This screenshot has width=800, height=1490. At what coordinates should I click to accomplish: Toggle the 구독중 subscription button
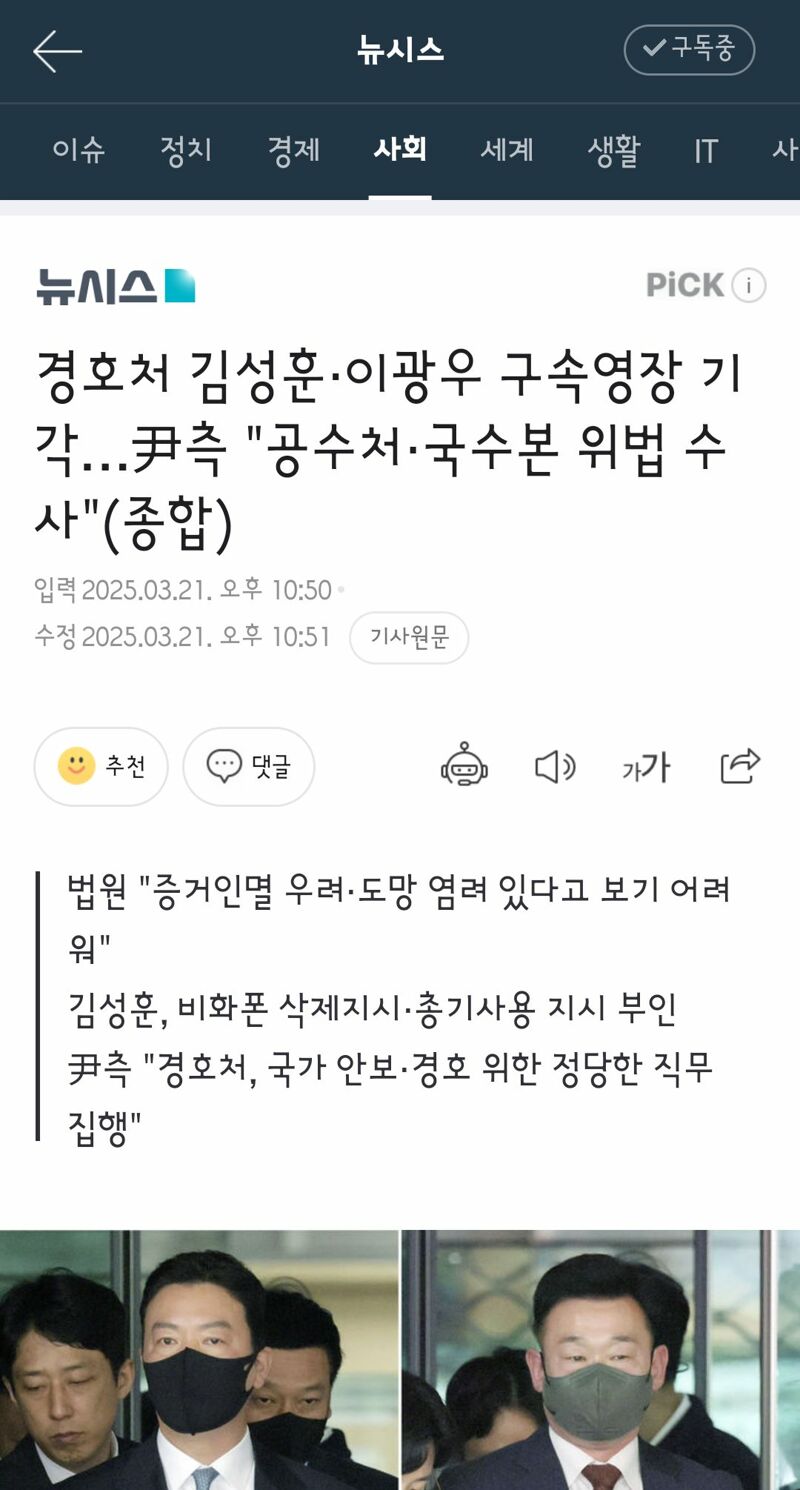pyautogui.click(x=689, y=49)
